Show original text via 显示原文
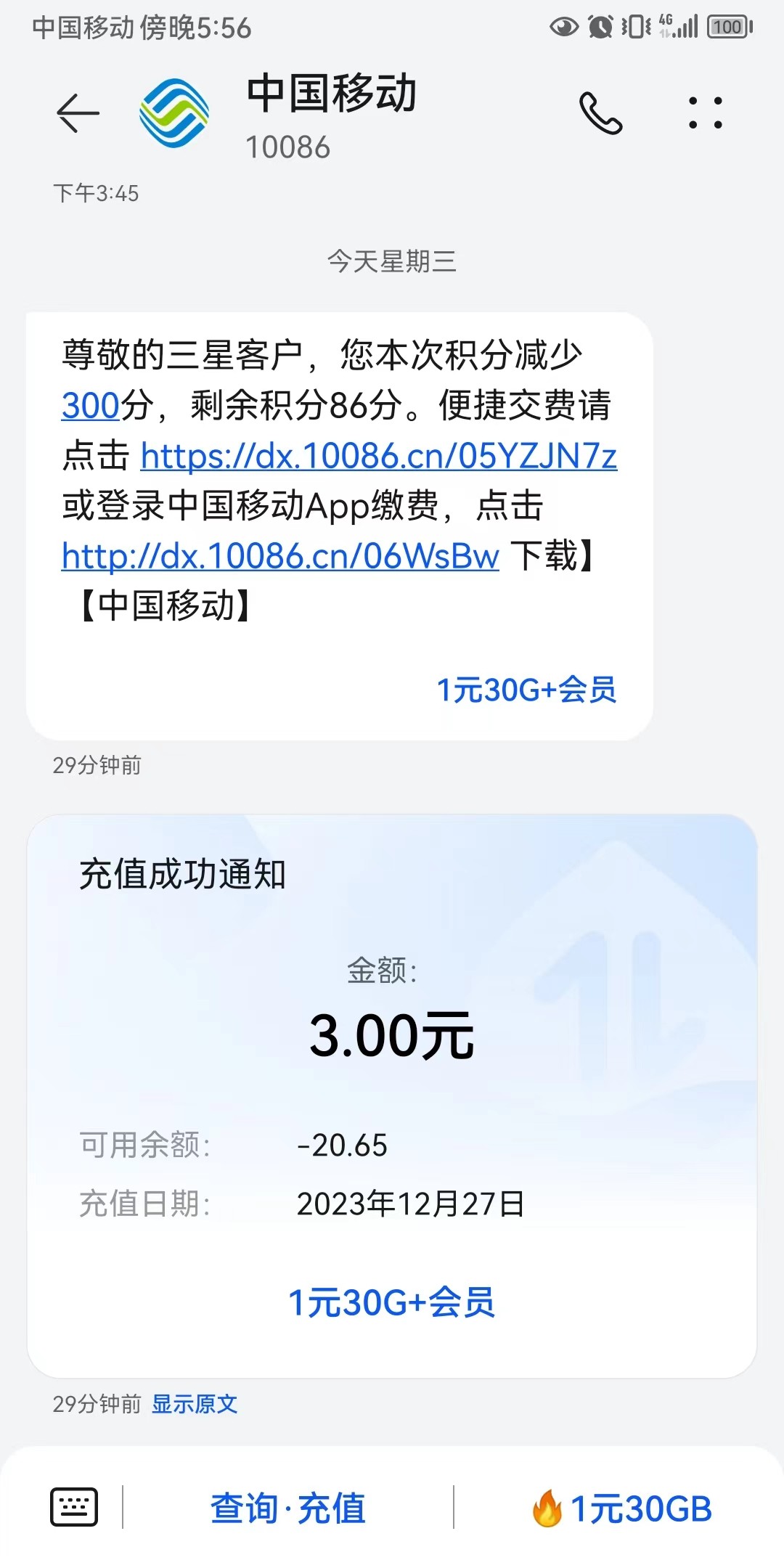 pyautogui.click(x=195, y=1404)
